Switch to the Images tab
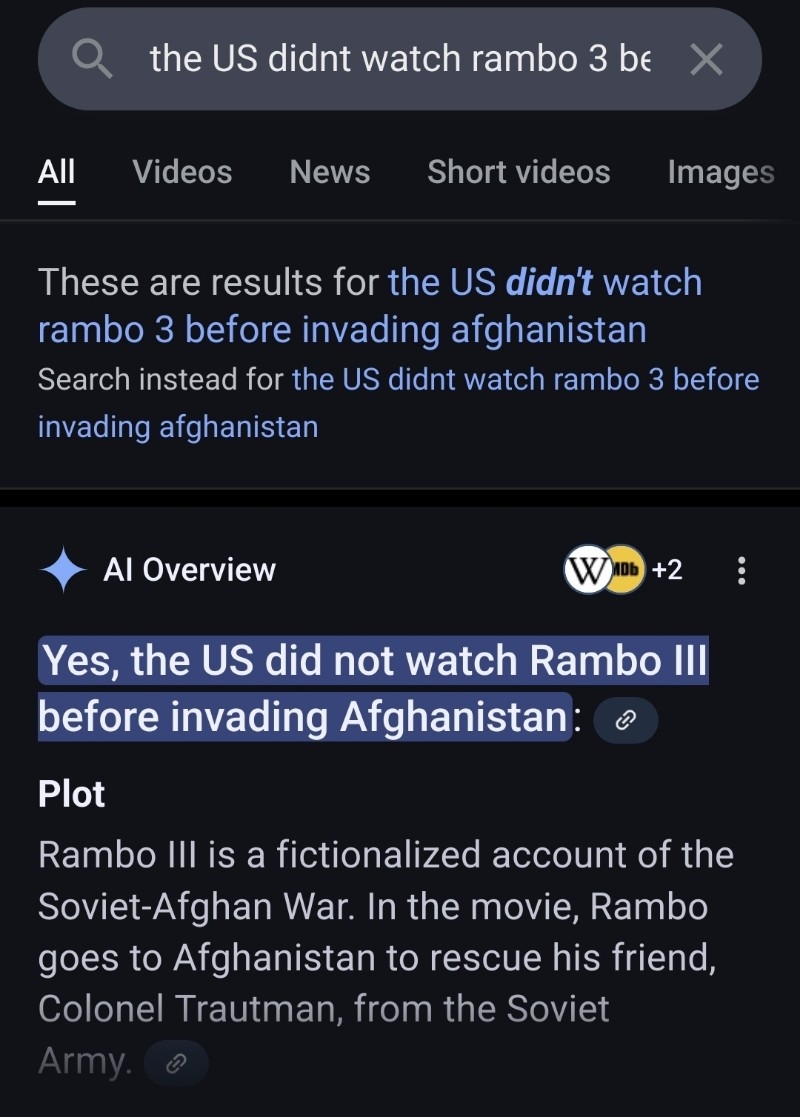This screenshot has height=1117, width=800. coord(720,172)
